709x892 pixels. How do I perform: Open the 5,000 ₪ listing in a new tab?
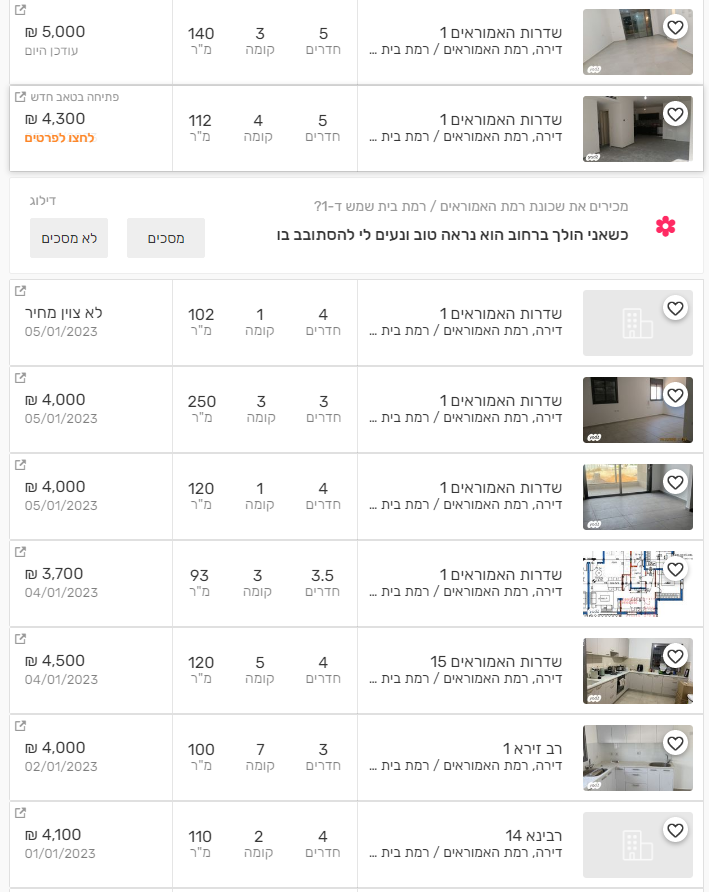[21, 12]
